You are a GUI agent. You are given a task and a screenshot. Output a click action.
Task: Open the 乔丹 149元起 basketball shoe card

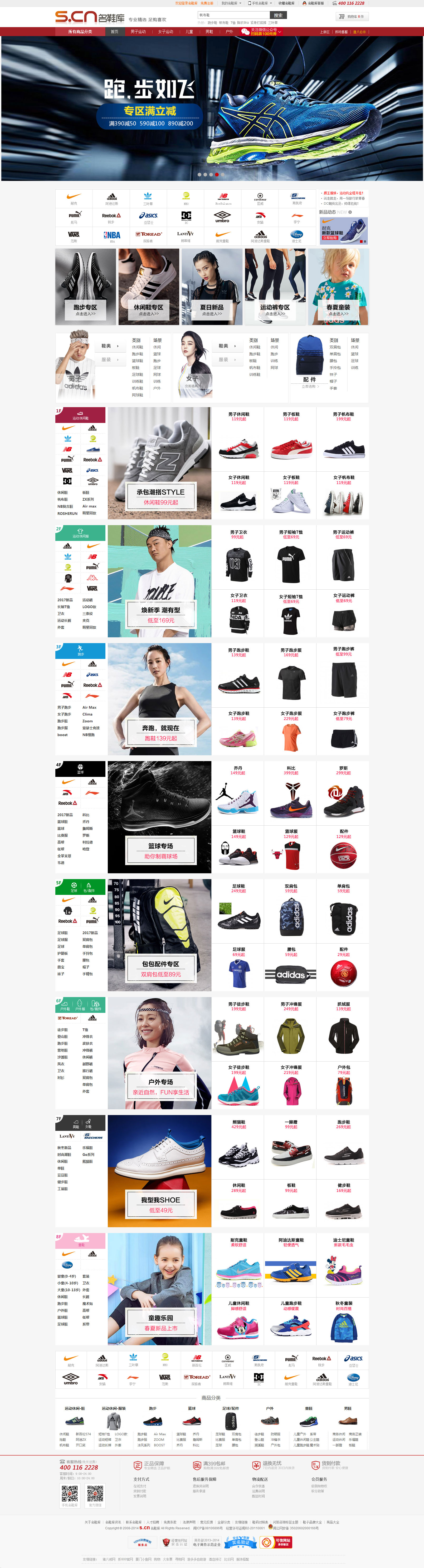pos(238,791)
